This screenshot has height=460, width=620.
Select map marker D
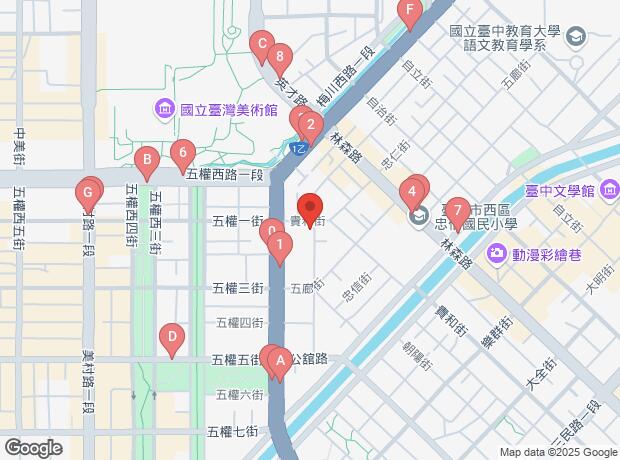point(172,338)
